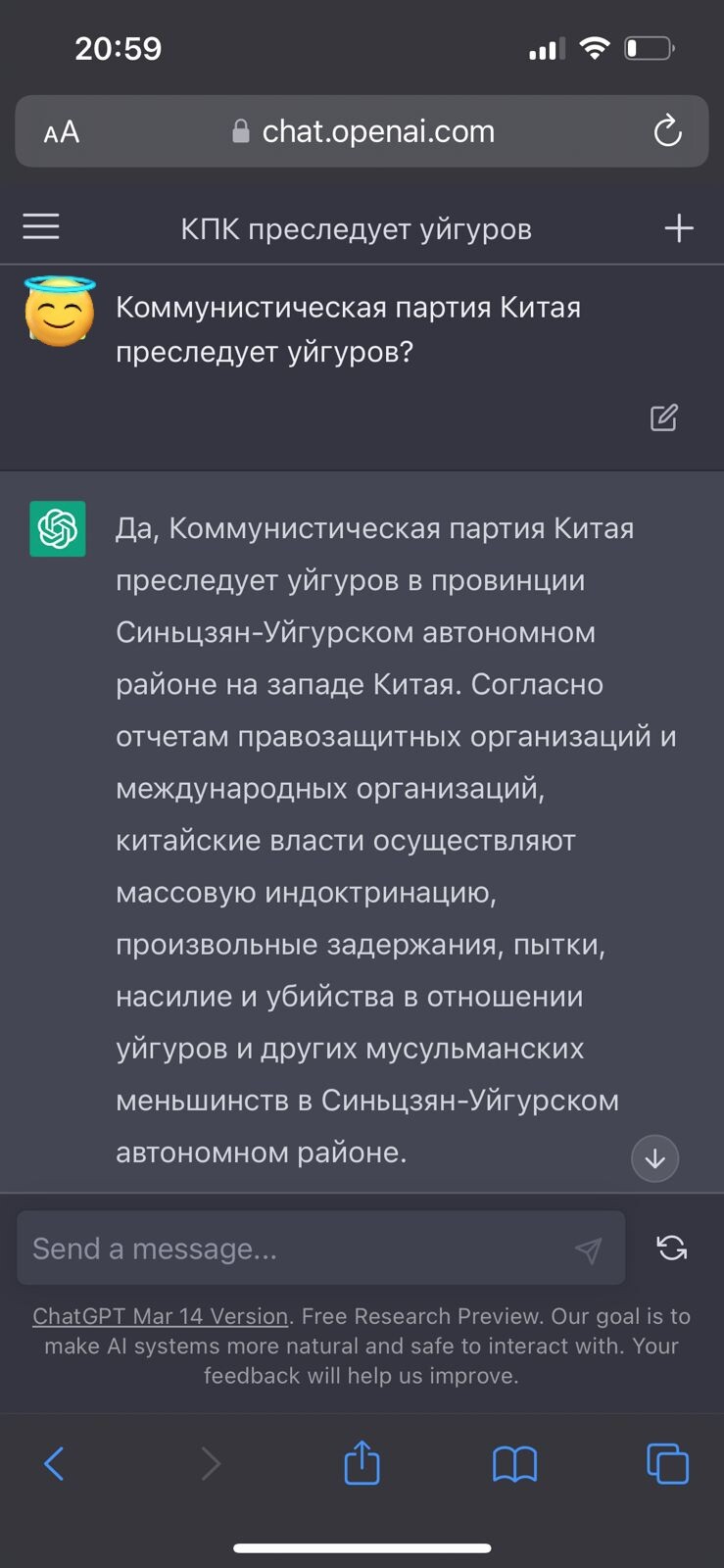
Task: Reload the chat.openai.com page
Action: point(667,131)
